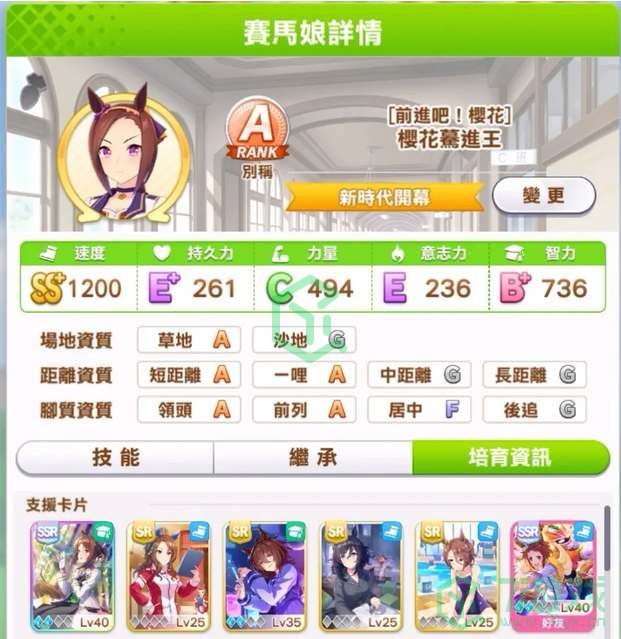Switch to the 技能 tab
The height and width of the screenshot is (639, 621).
(116, 457)
